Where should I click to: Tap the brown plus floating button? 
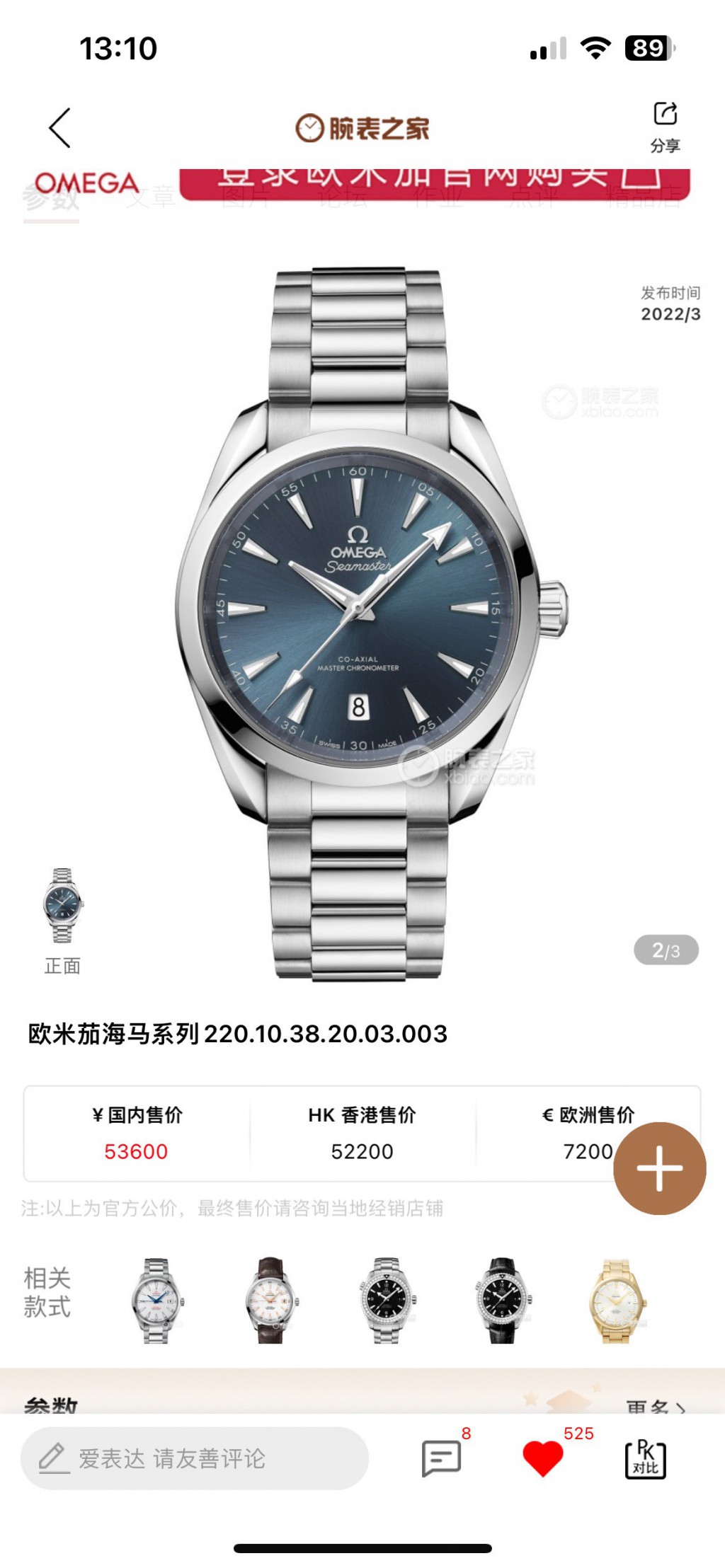(659, 1168)
